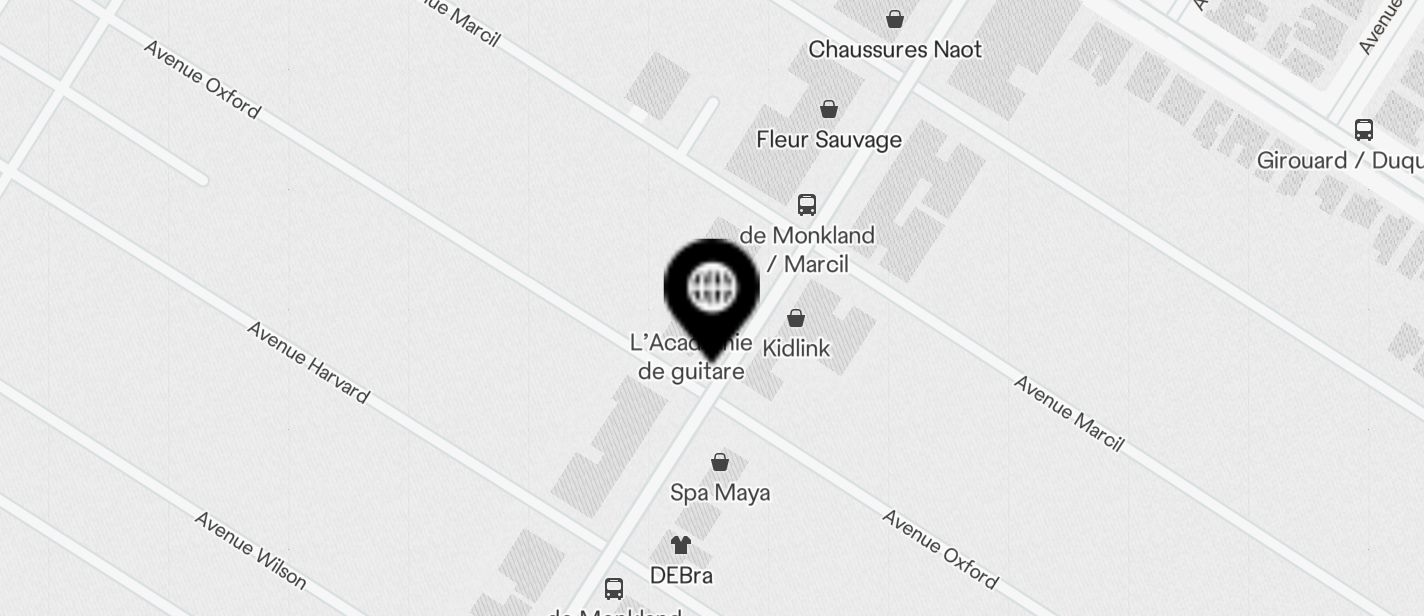Viewport: 1424px width, 616px height.
Task: Select the Fleur Sauvage shop marker
Action: click(x=829, y=109)
